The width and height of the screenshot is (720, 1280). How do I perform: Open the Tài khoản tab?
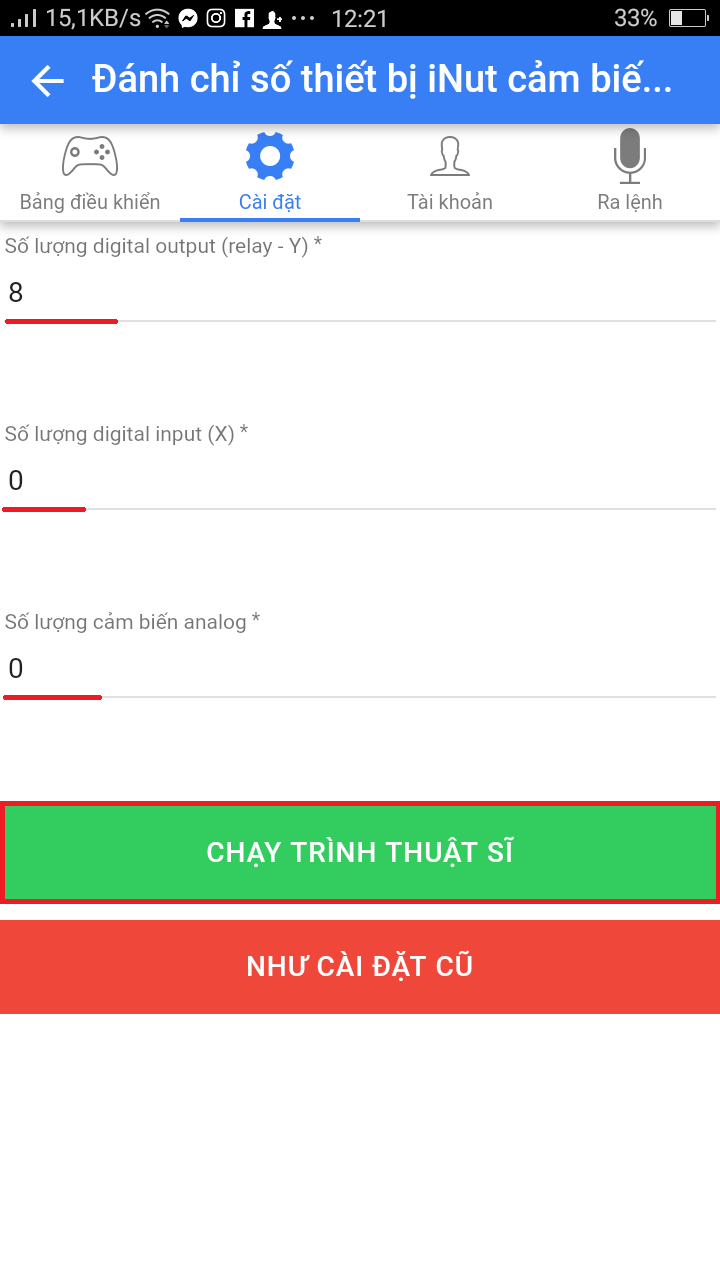point(450,174)
